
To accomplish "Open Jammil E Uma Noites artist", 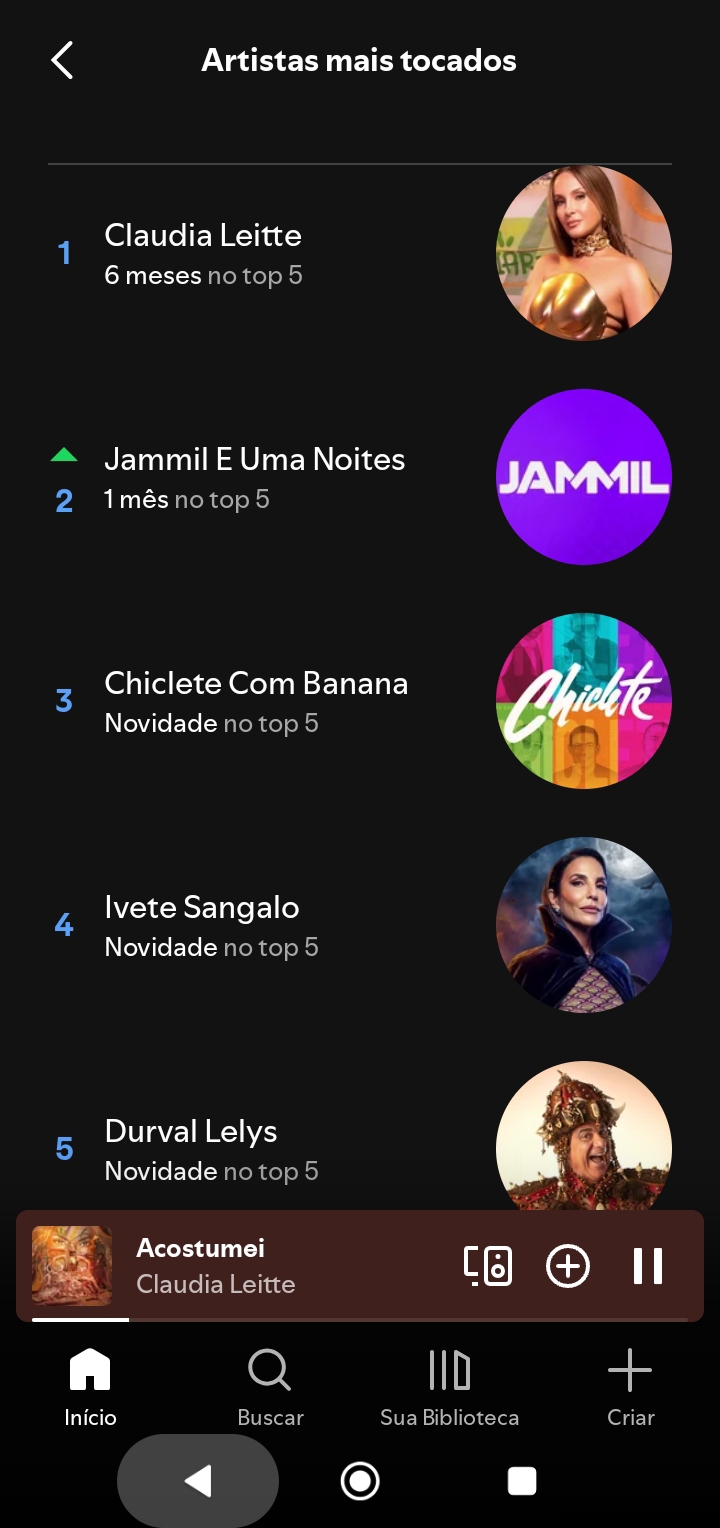I will pyautogui.click(x=300, y=477).
